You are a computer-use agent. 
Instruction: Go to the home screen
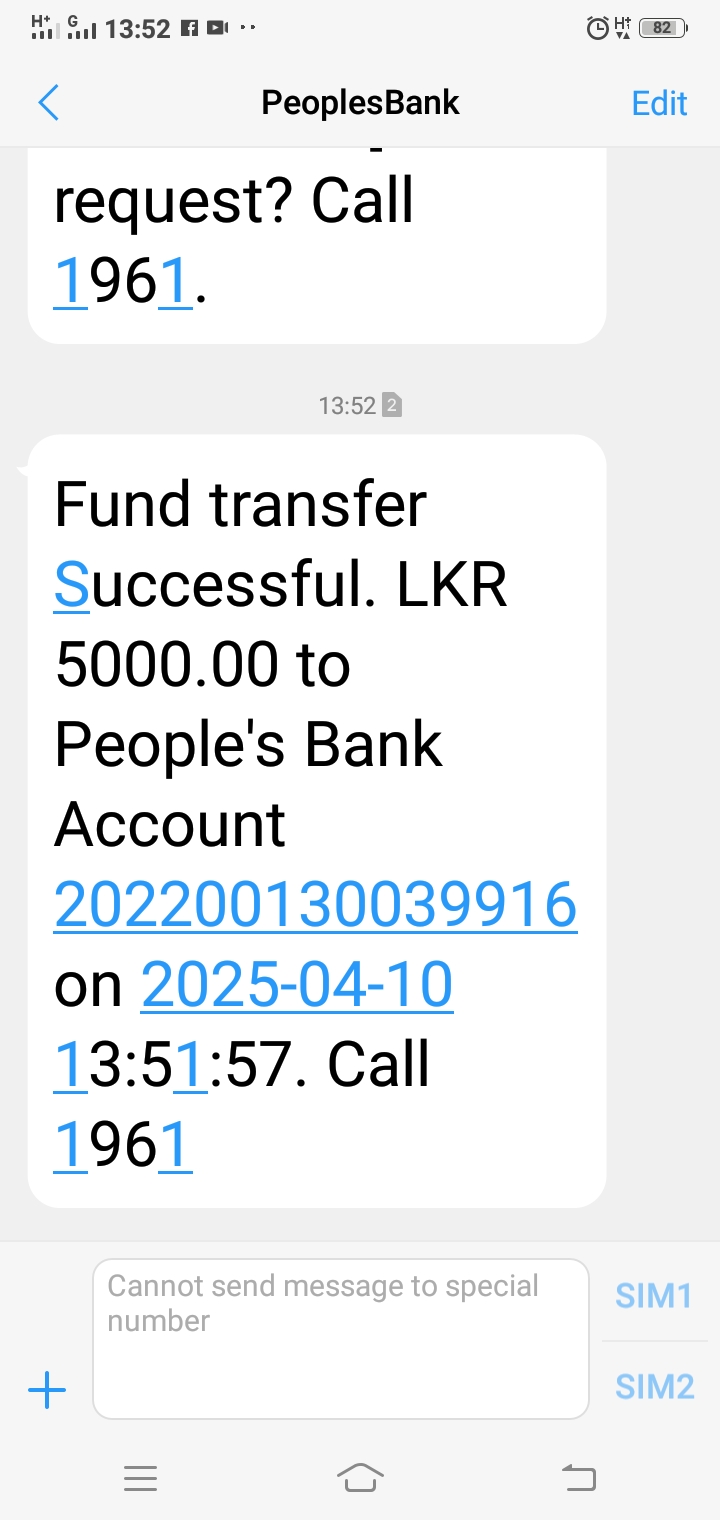(360, 1477)
